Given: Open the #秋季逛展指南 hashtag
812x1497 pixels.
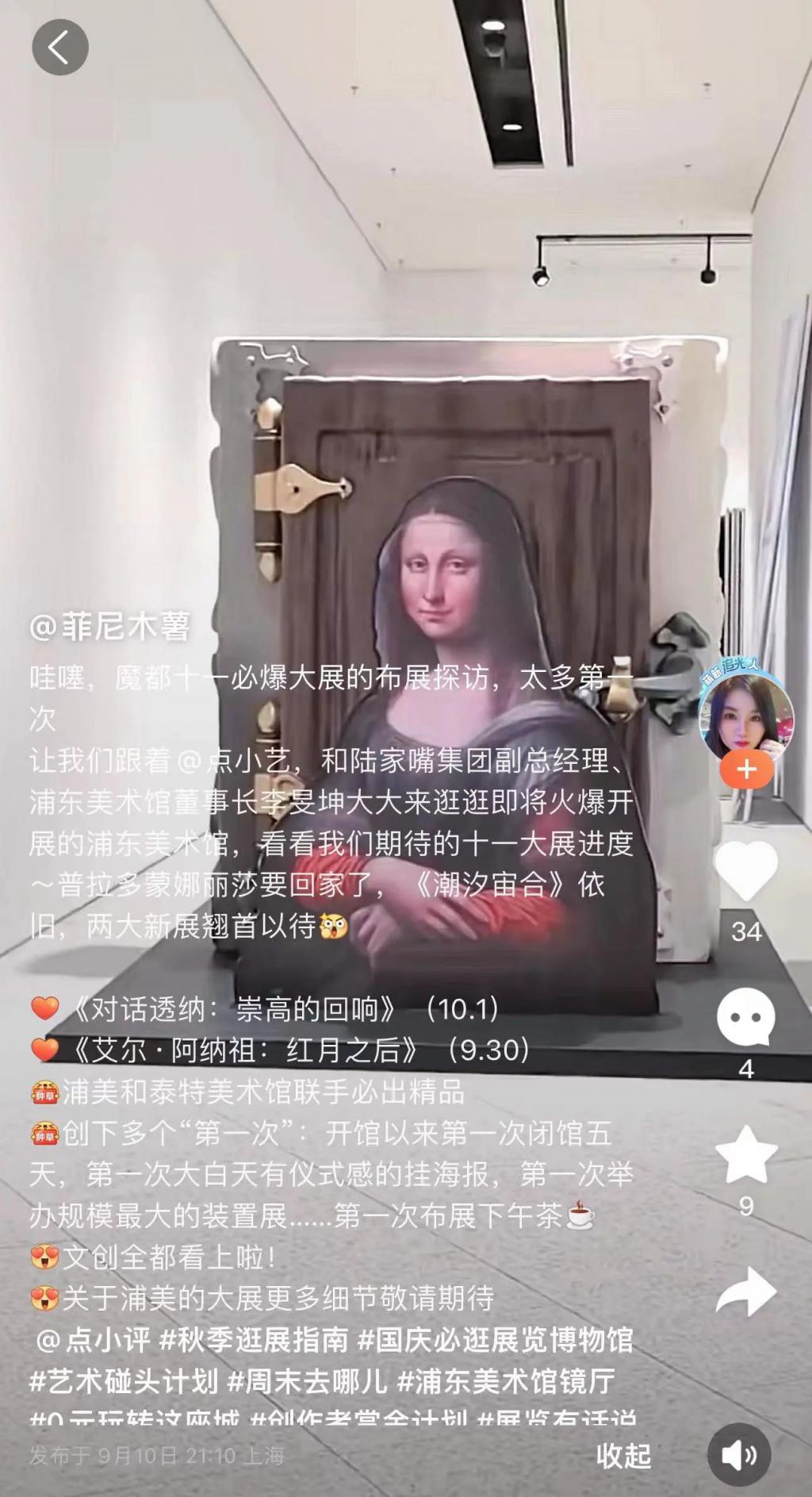Looking at the screenshot, I should [x=254, y=1340].
